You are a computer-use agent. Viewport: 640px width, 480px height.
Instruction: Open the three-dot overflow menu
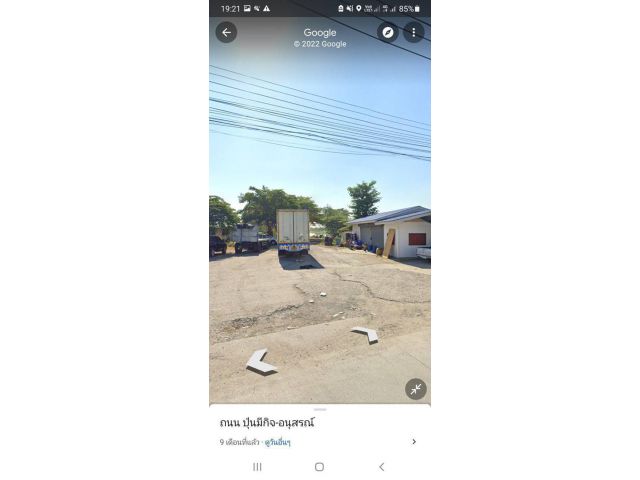pos(413,32)
